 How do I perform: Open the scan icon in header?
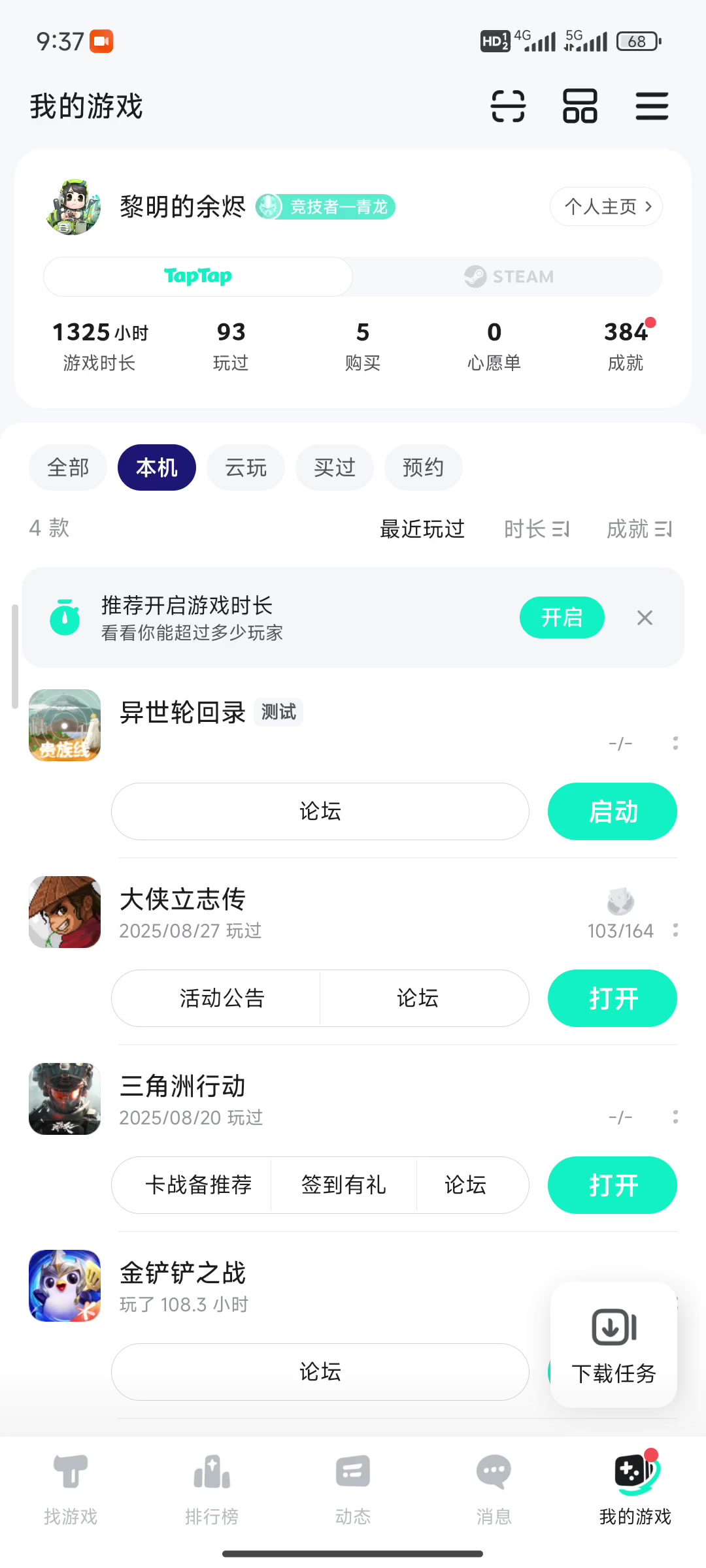tap(508, 106)
